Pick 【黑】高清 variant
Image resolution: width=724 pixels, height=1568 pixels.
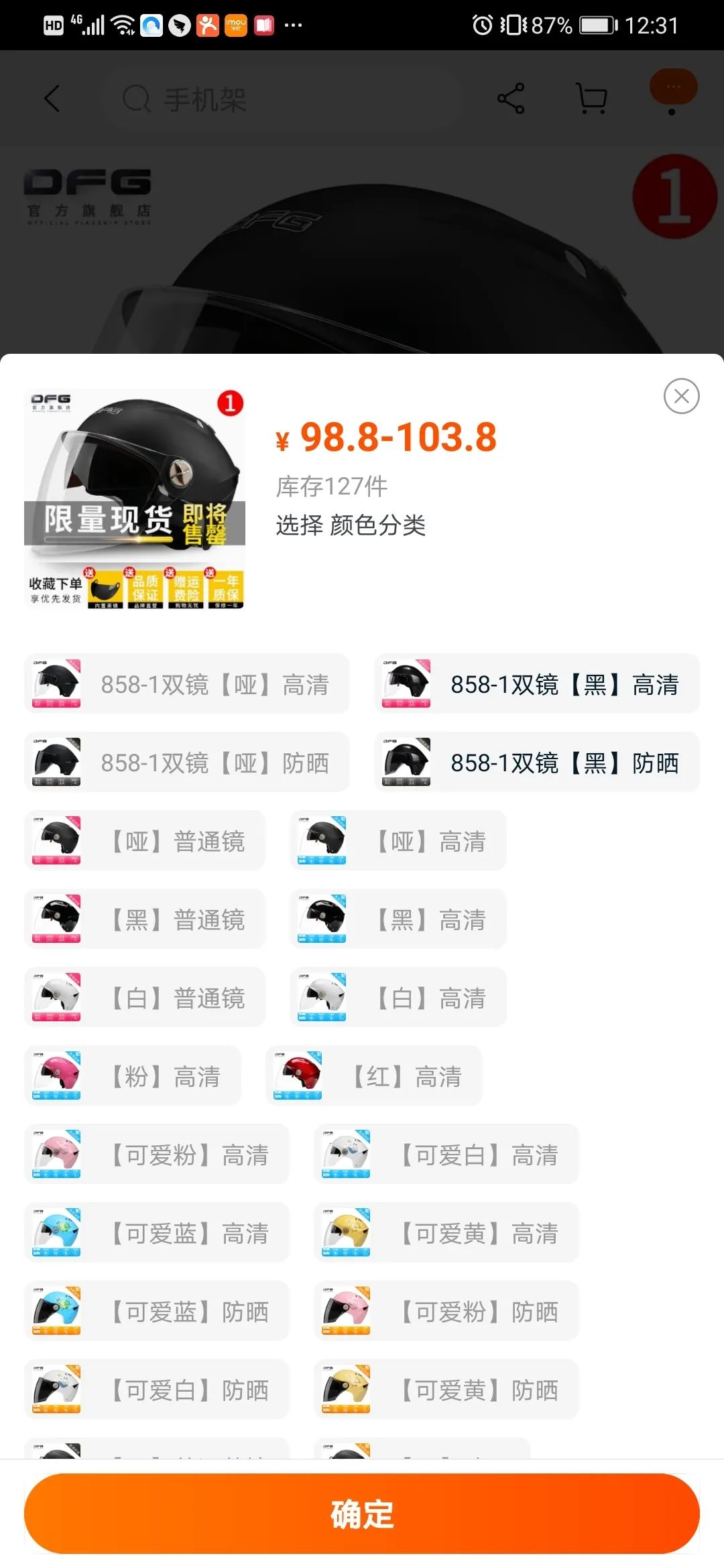tap(398, 919)
